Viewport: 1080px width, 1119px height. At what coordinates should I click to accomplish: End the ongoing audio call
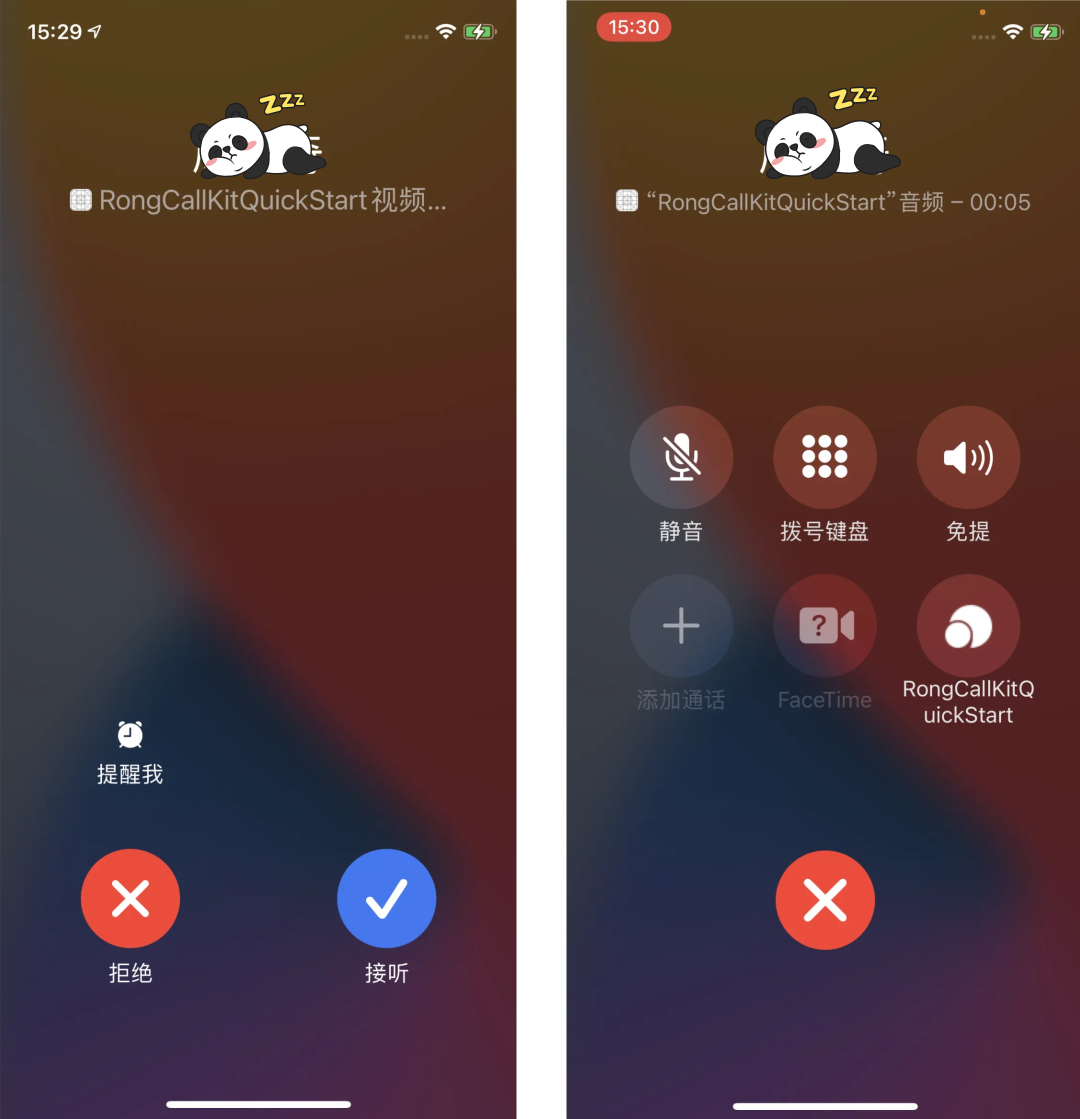(x=825, y=899)
